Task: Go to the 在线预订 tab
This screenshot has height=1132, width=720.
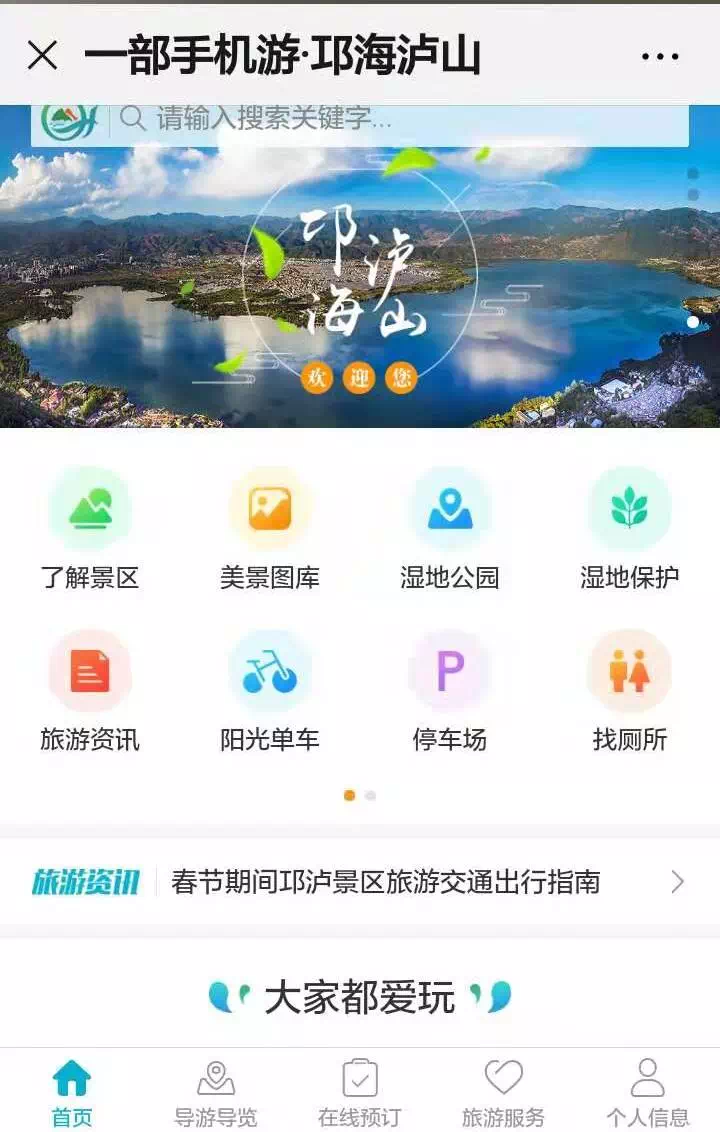Action: click(360, 1094)
